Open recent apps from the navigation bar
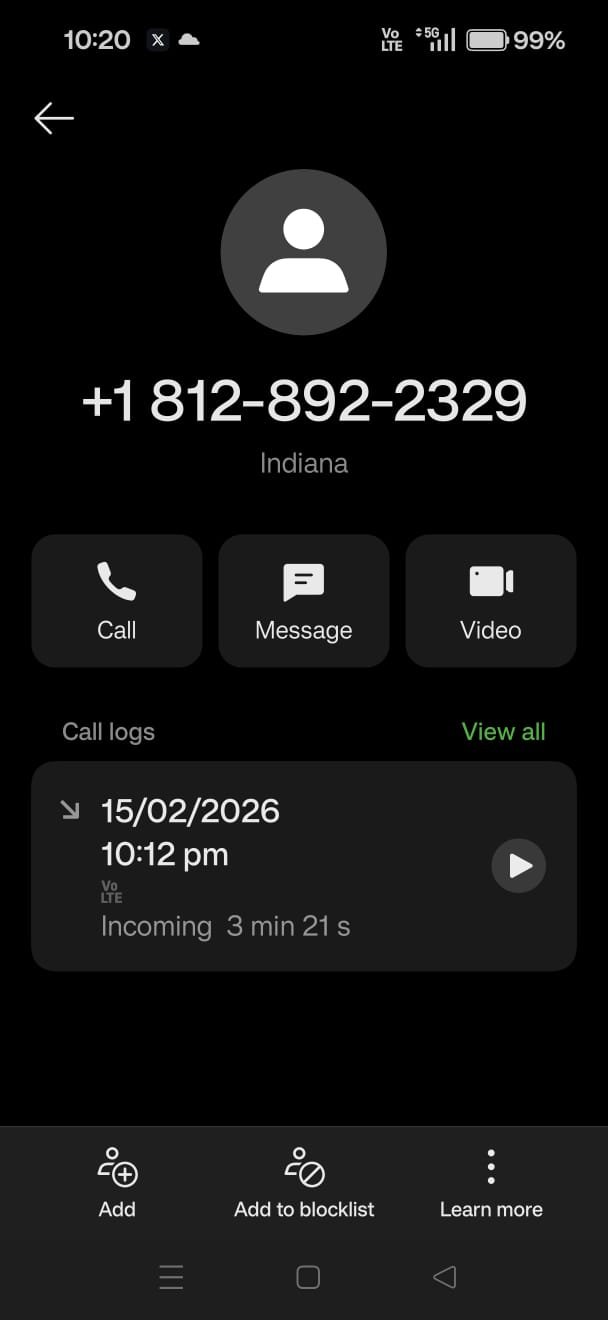Viewport: 608px width, 1320px height. point(171,1277)
